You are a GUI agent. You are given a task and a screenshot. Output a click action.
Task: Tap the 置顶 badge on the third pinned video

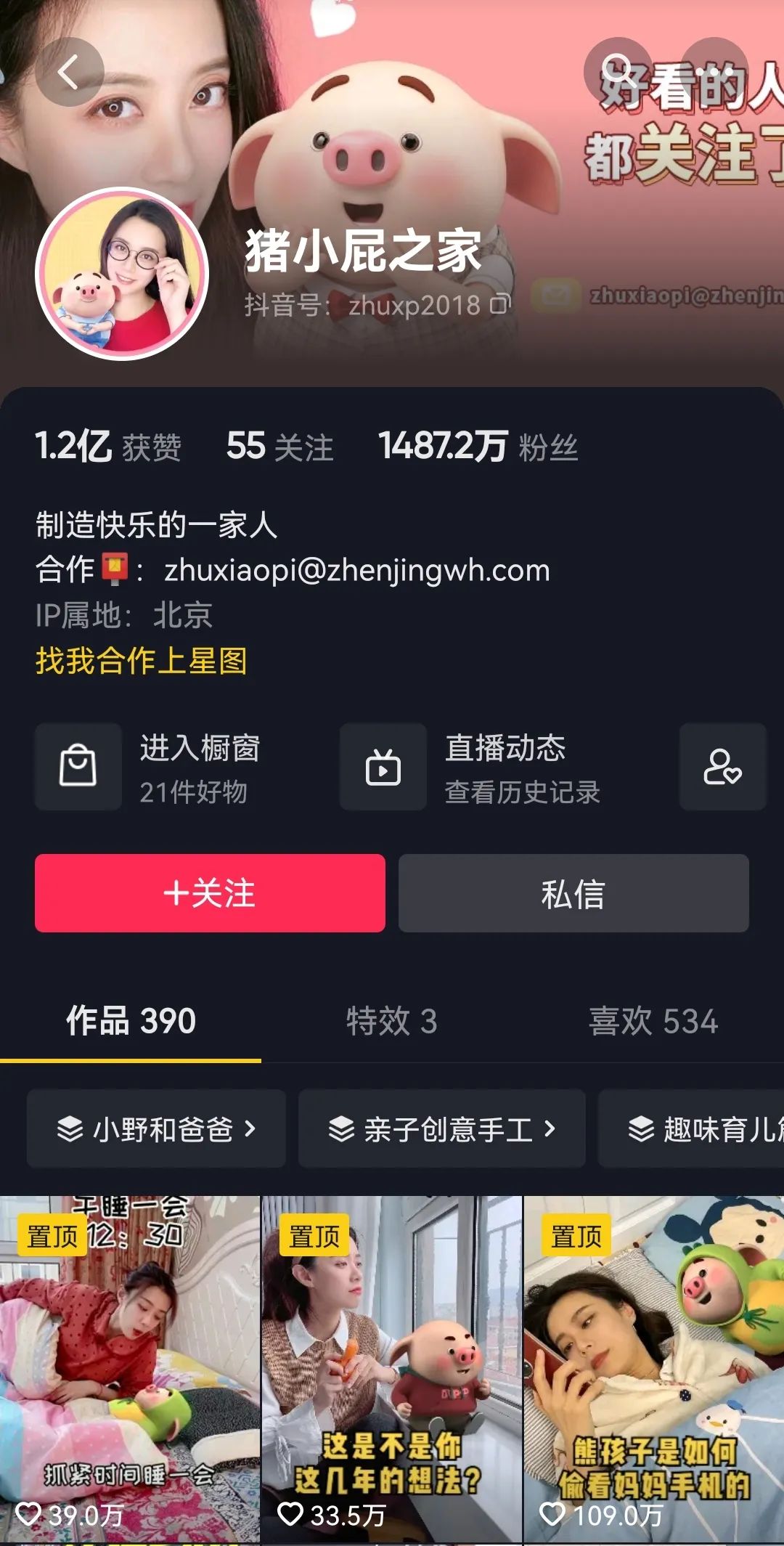pos(573,1235)
